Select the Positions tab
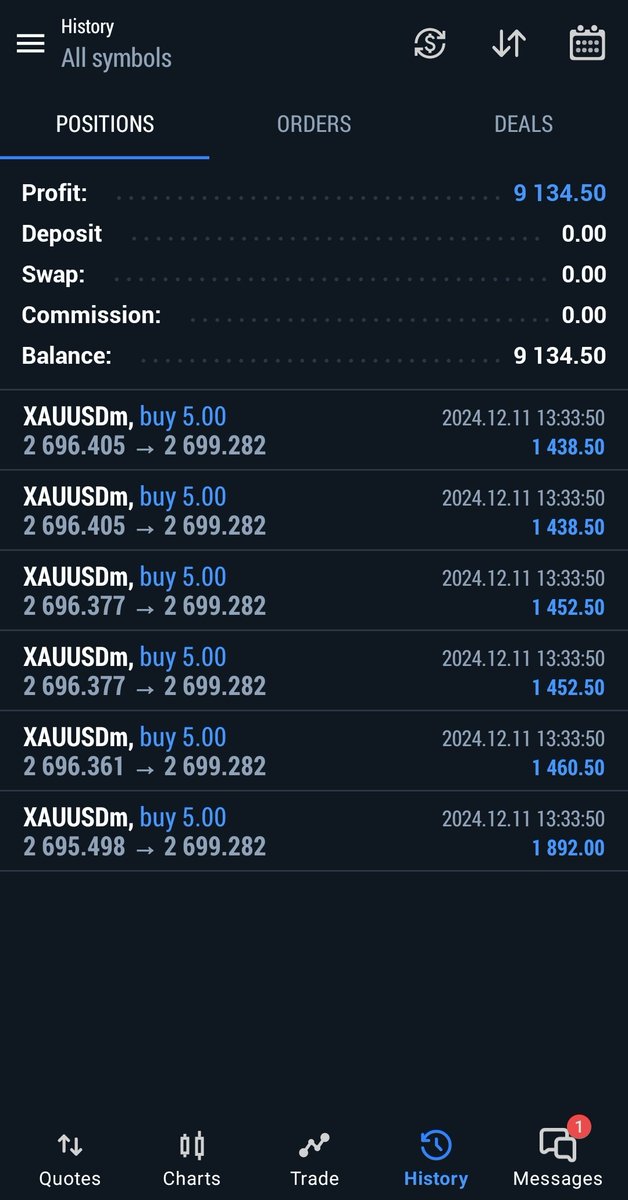This screenshot has height=1200, width=628. pyautogui.click(x=105, y=124)
